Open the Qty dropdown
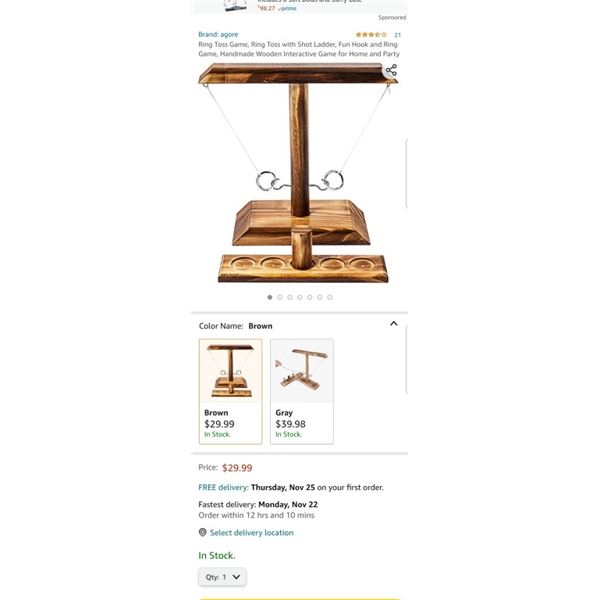This screenshot has height=600, width=600. coord(222,577)
